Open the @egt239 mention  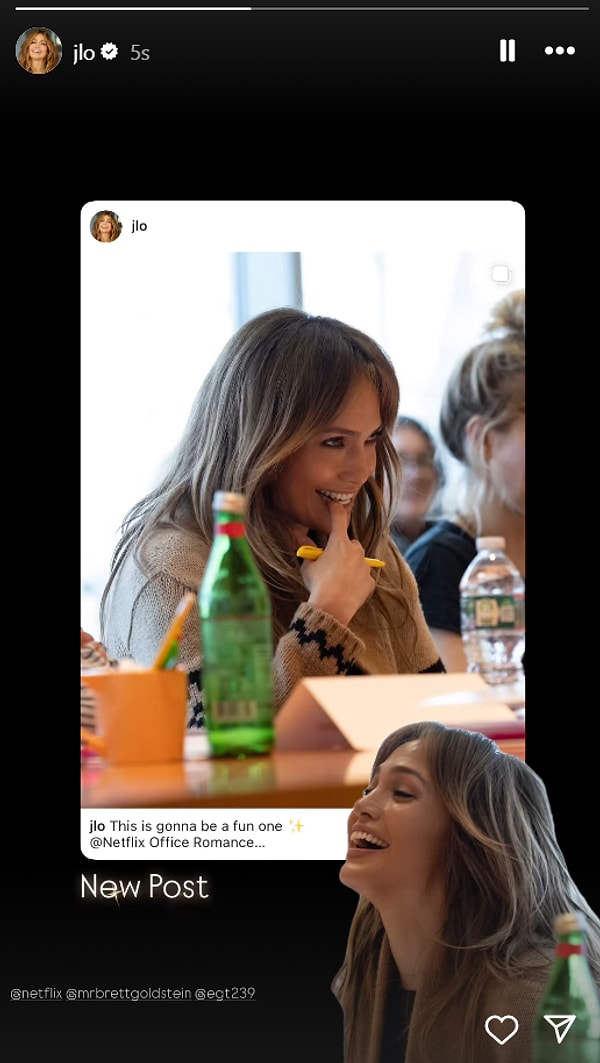point(225,994)
